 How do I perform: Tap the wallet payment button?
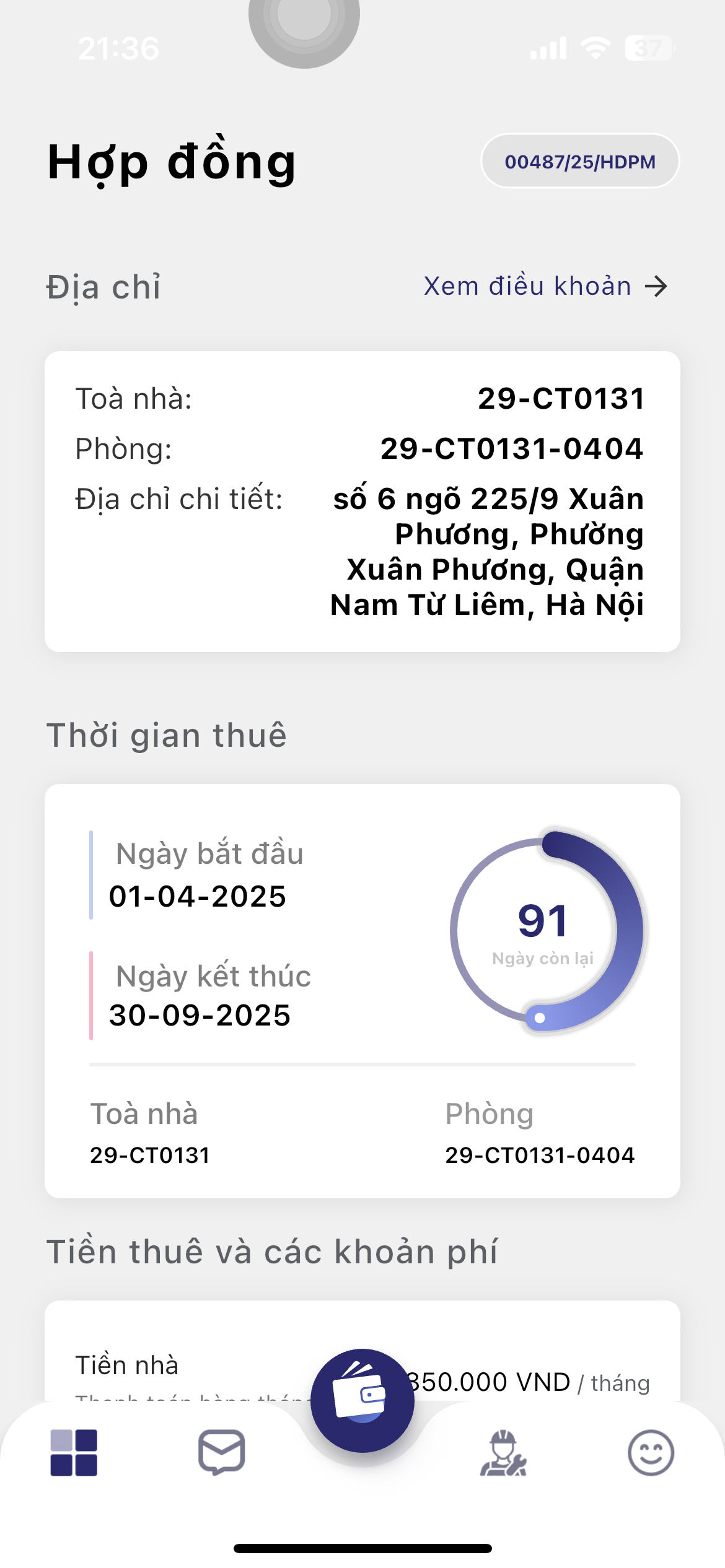click(x=362, y=1400)
